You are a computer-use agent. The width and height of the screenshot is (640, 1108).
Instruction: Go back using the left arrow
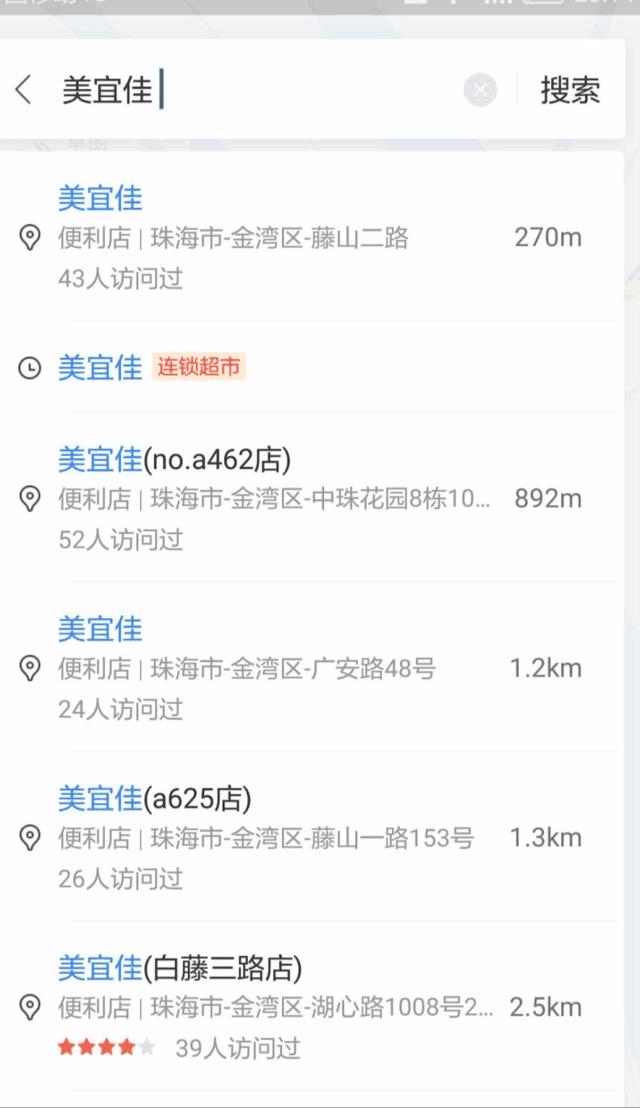tap(23, 90)
